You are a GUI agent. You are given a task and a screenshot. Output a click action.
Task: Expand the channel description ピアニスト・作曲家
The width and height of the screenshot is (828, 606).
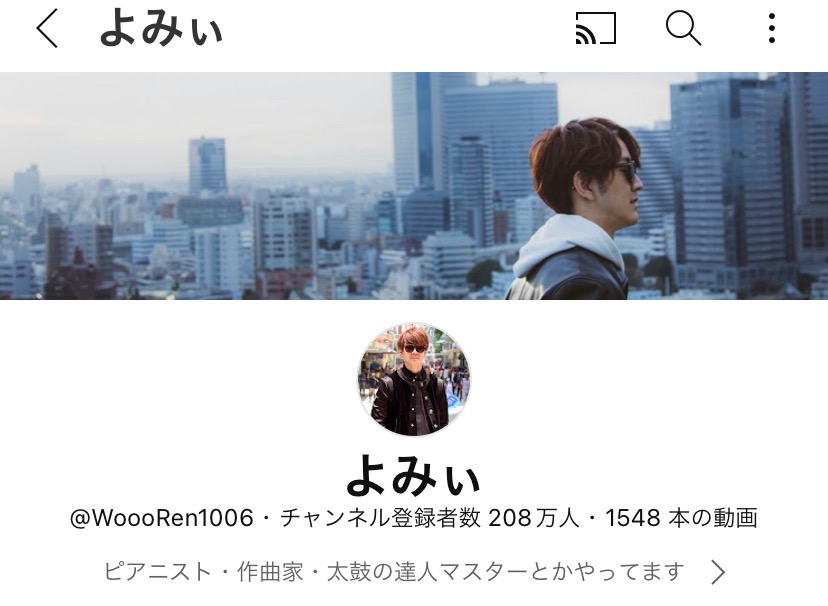click(x=414, y=572)
